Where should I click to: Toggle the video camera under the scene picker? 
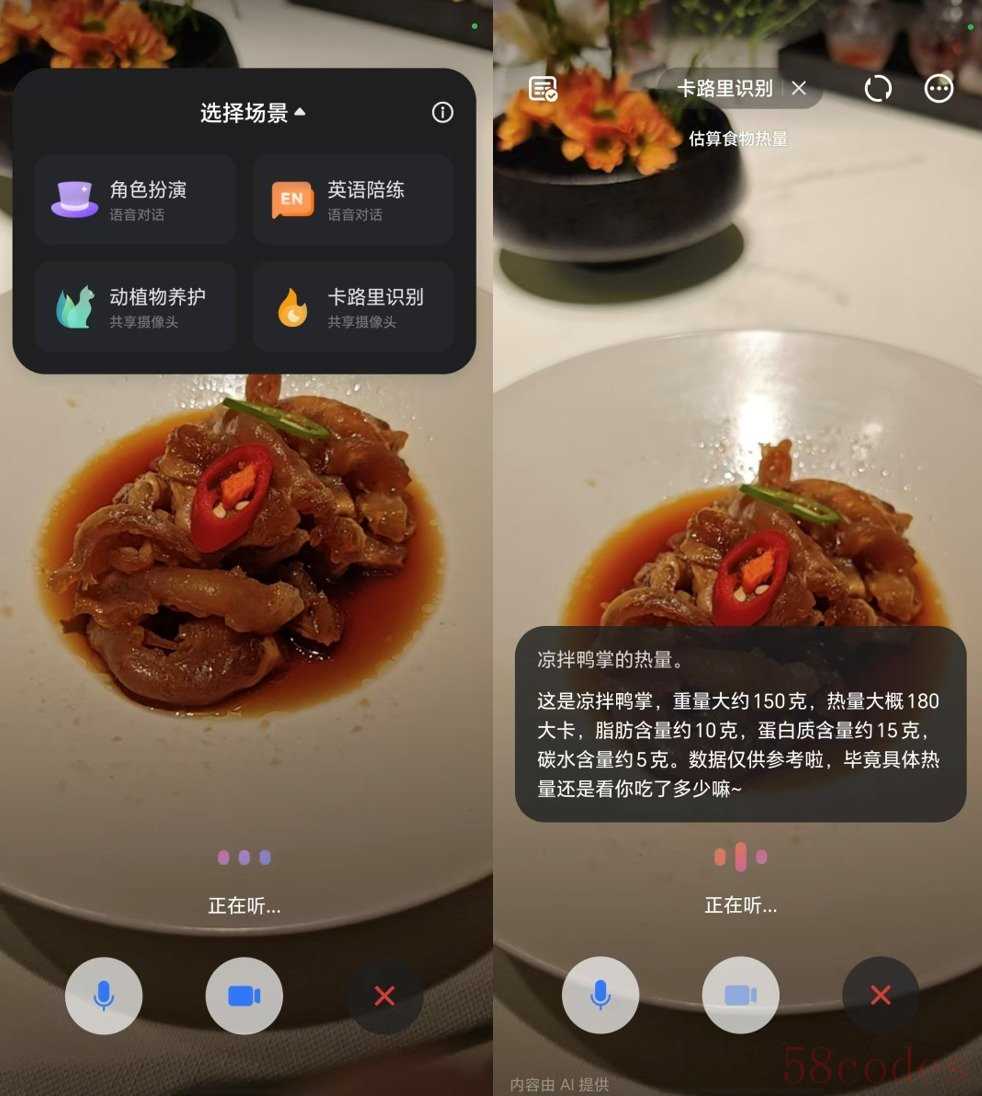click(x=244, y=995)
